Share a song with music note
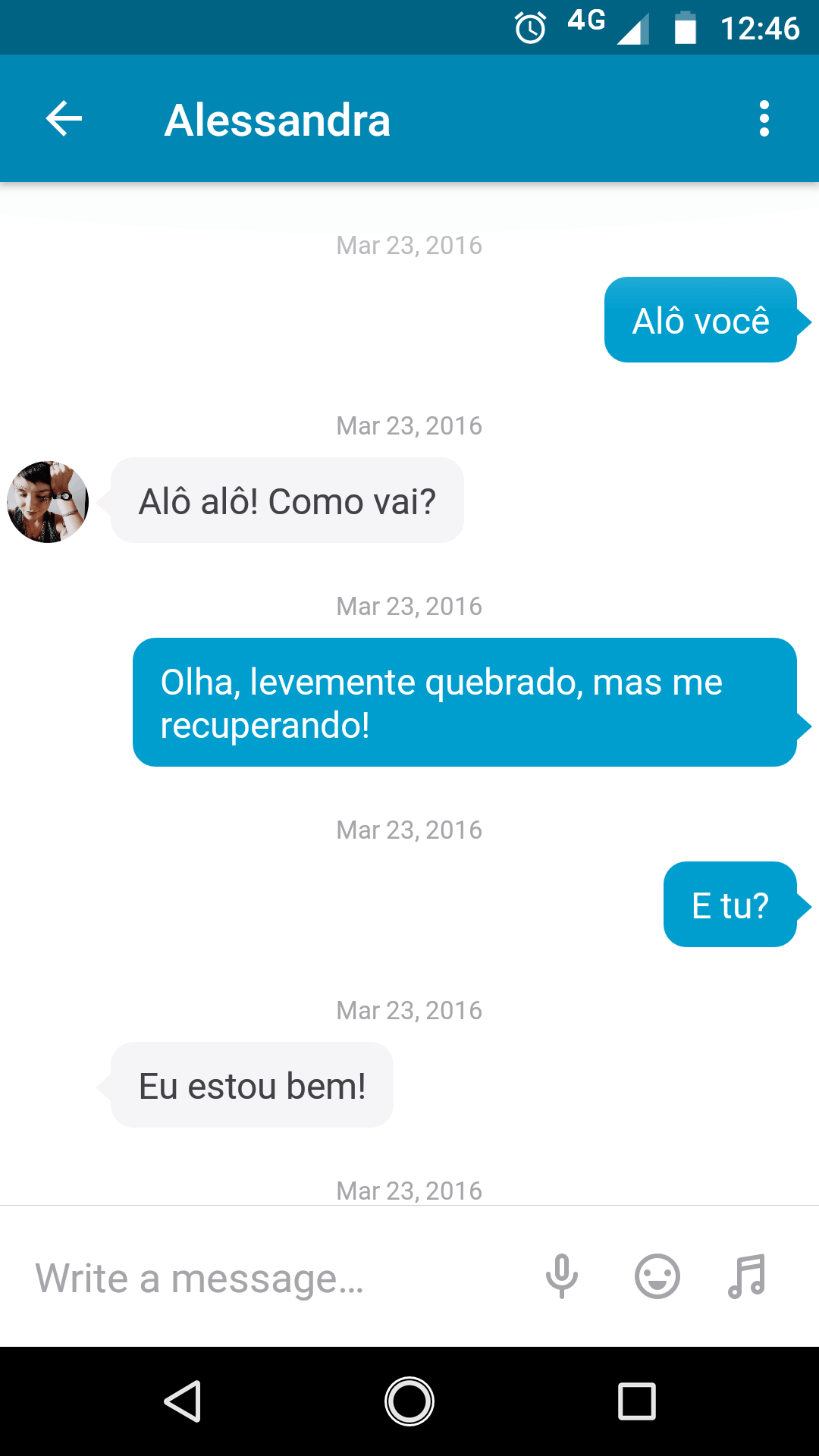This screenshot has width=819, height=1456. (x=748, y=1276)
